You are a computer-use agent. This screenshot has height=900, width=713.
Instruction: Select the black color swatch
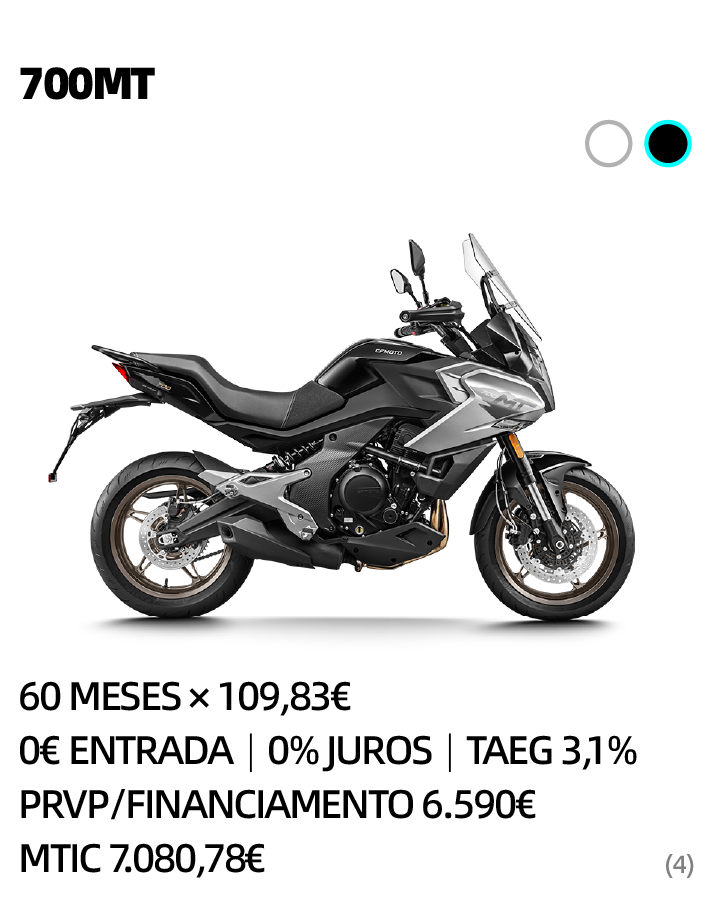point(668,144)
